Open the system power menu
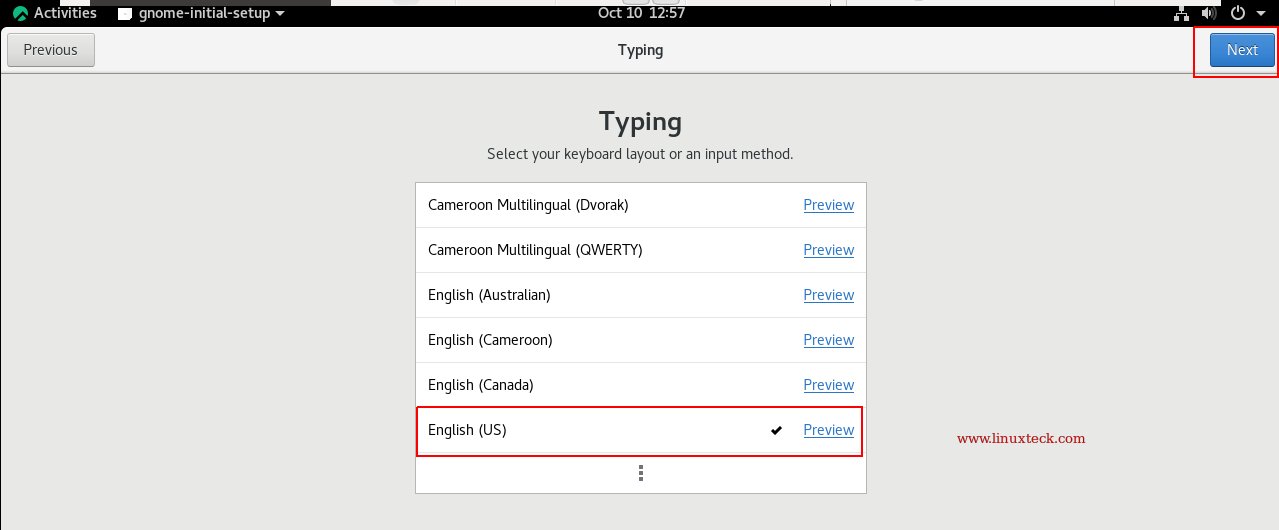The image size is (1279, 530). click(x=1245, y=13)
